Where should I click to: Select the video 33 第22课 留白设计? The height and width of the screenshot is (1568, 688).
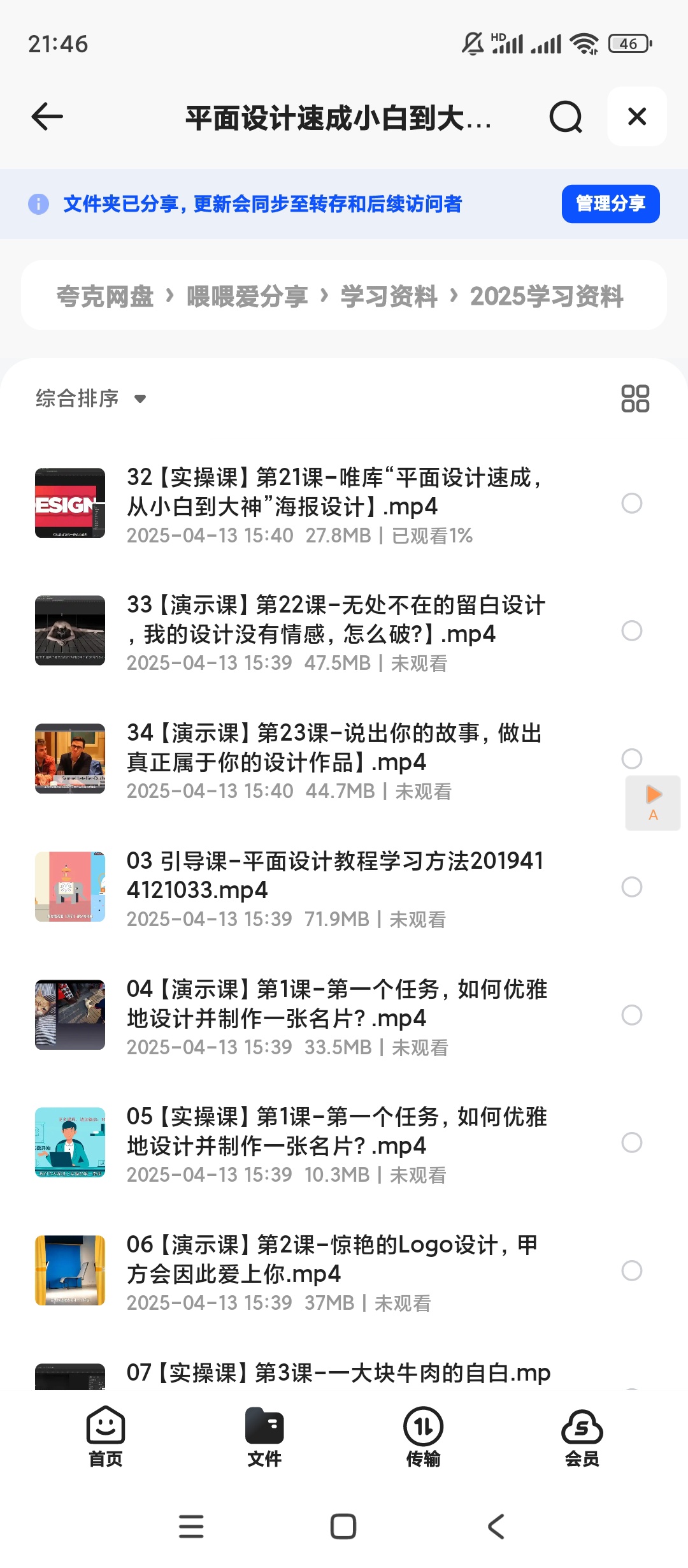click(632, 631)
